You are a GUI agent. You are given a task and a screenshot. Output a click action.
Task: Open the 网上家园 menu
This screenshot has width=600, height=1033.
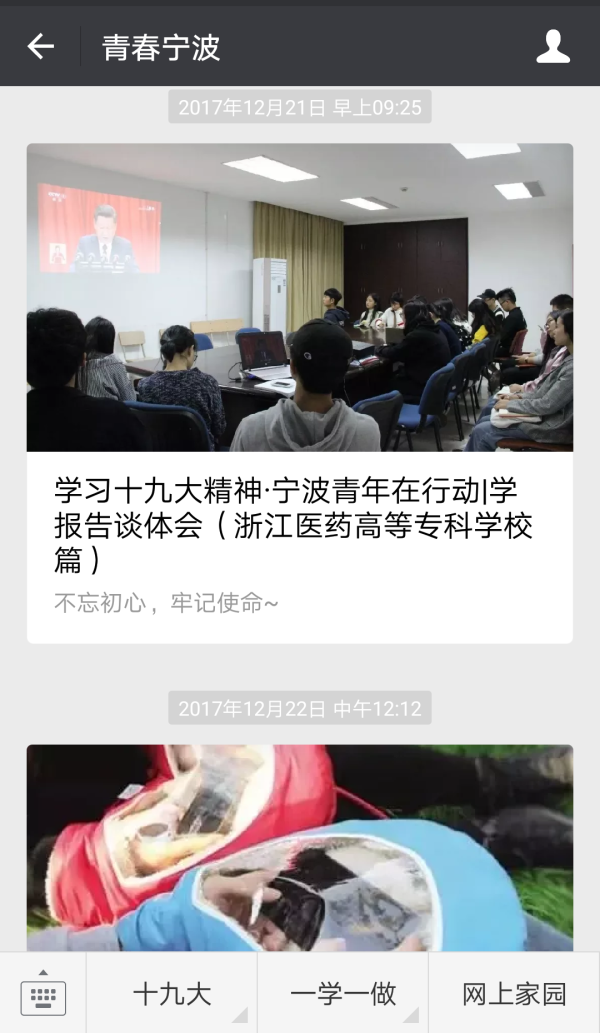[514, 993]
